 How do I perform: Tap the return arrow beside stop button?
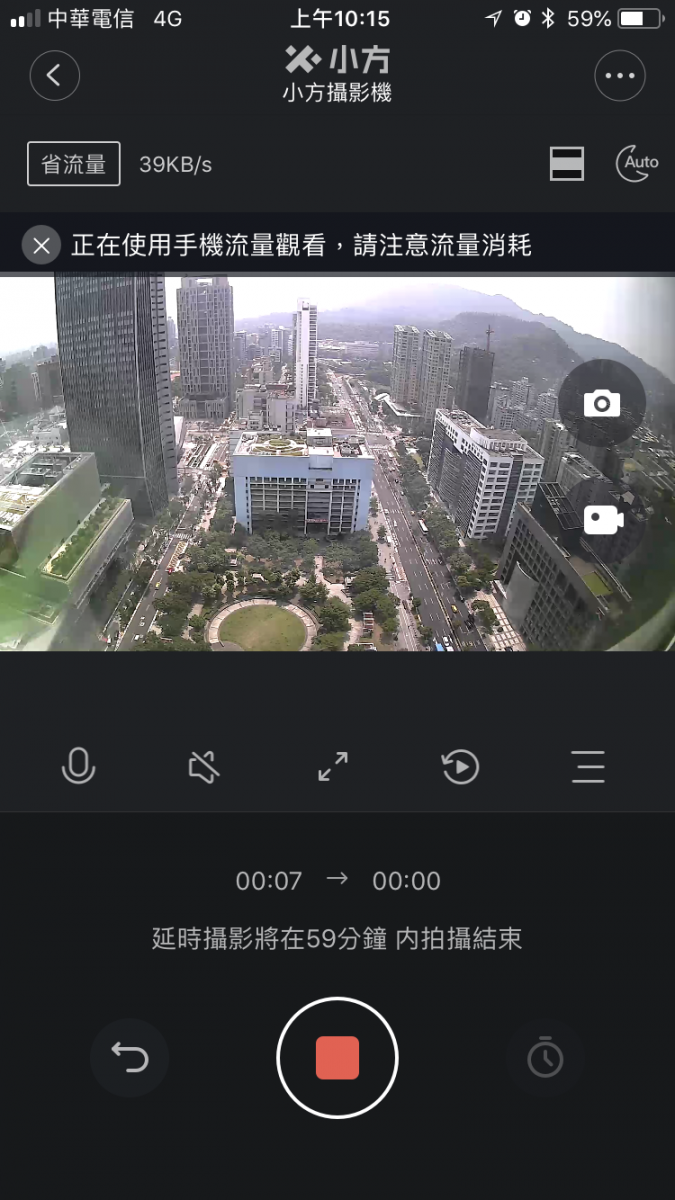(x=130, y=1057)
